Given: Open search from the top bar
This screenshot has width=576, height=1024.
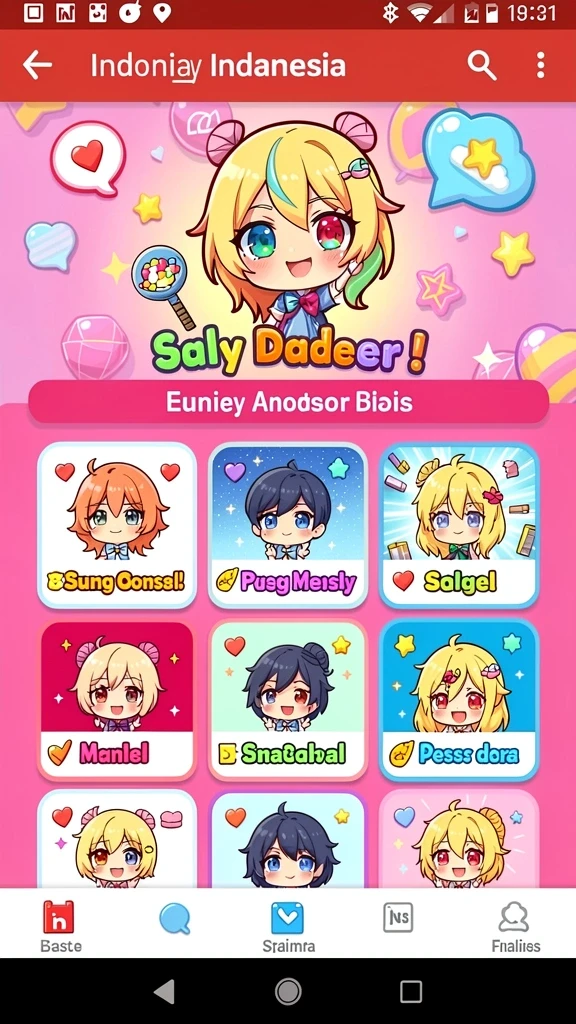Looking at the screenshot, I should 482,65.
